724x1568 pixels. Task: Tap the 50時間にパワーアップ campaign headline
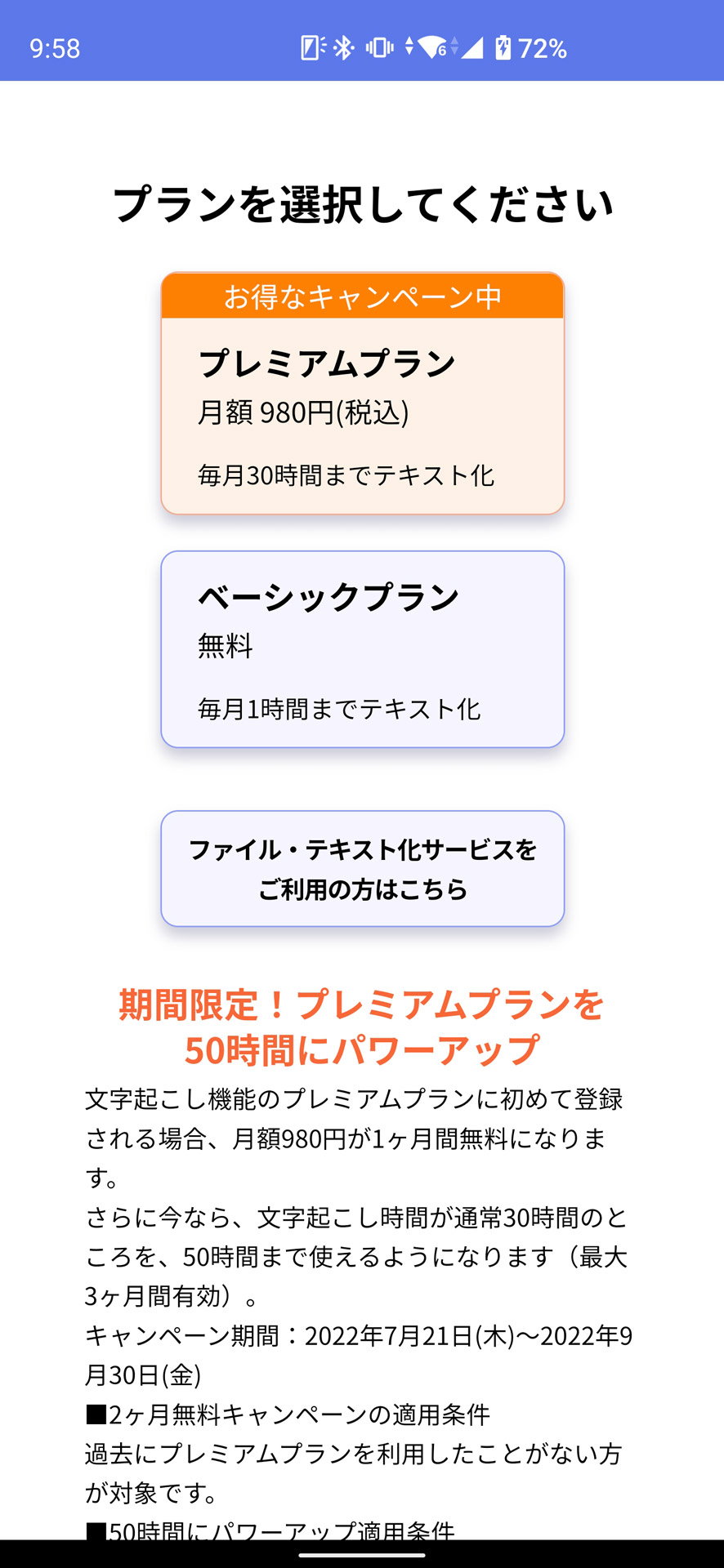(x=360, y=1025)
